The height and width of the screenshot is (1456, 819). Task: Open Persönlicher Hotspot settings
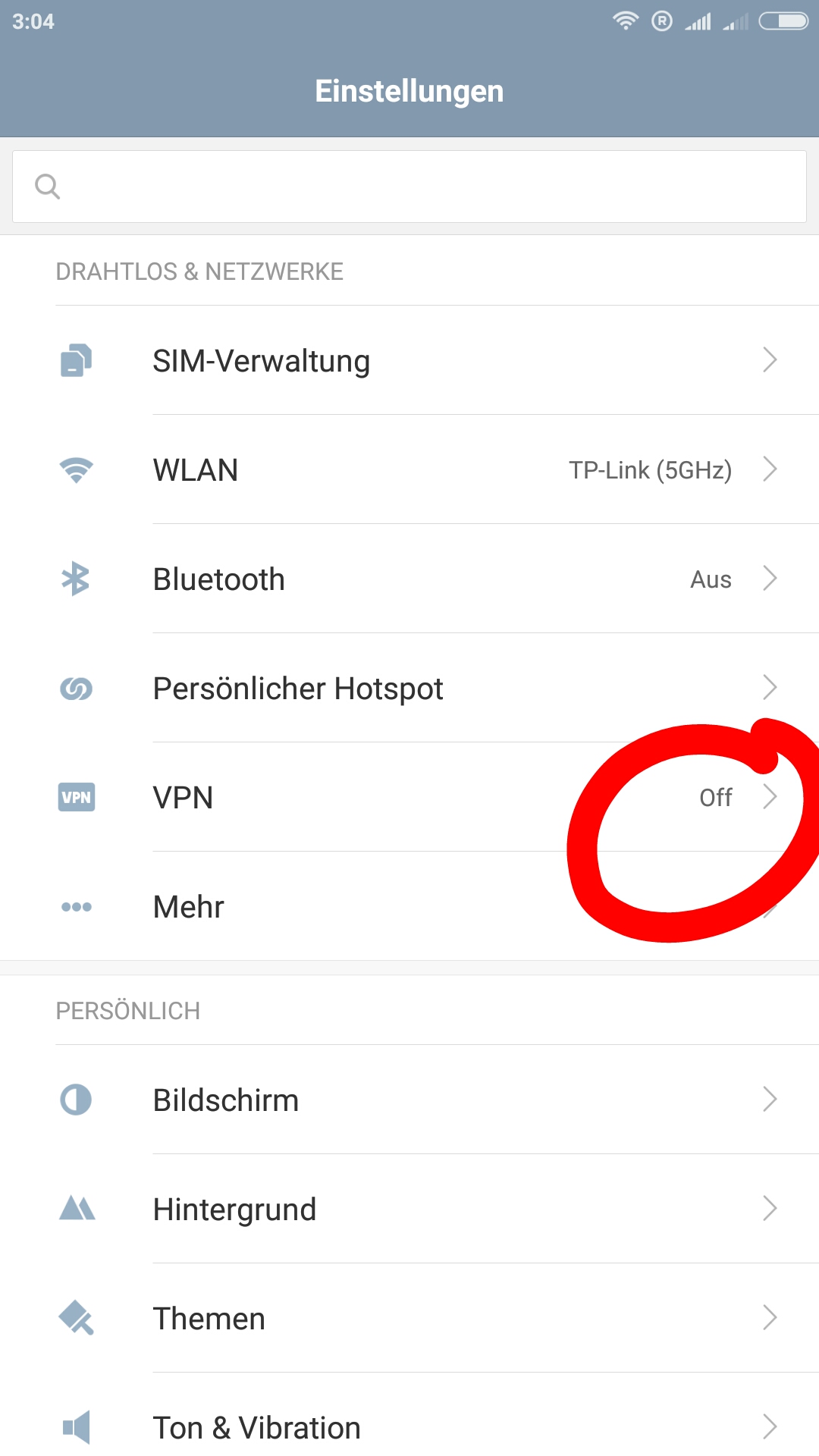click(409, 688)
